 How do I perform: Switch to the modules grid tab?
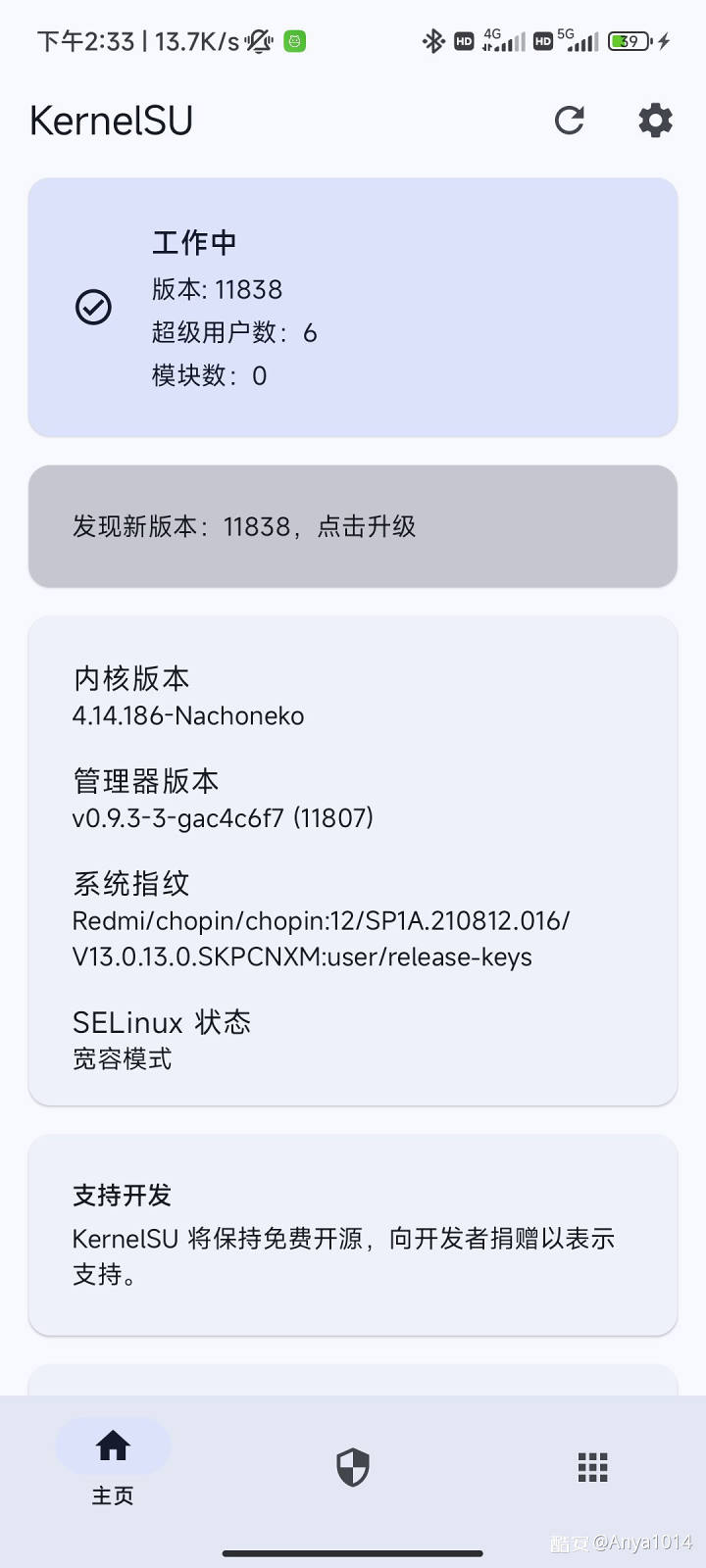click(x=592, y=1467)
